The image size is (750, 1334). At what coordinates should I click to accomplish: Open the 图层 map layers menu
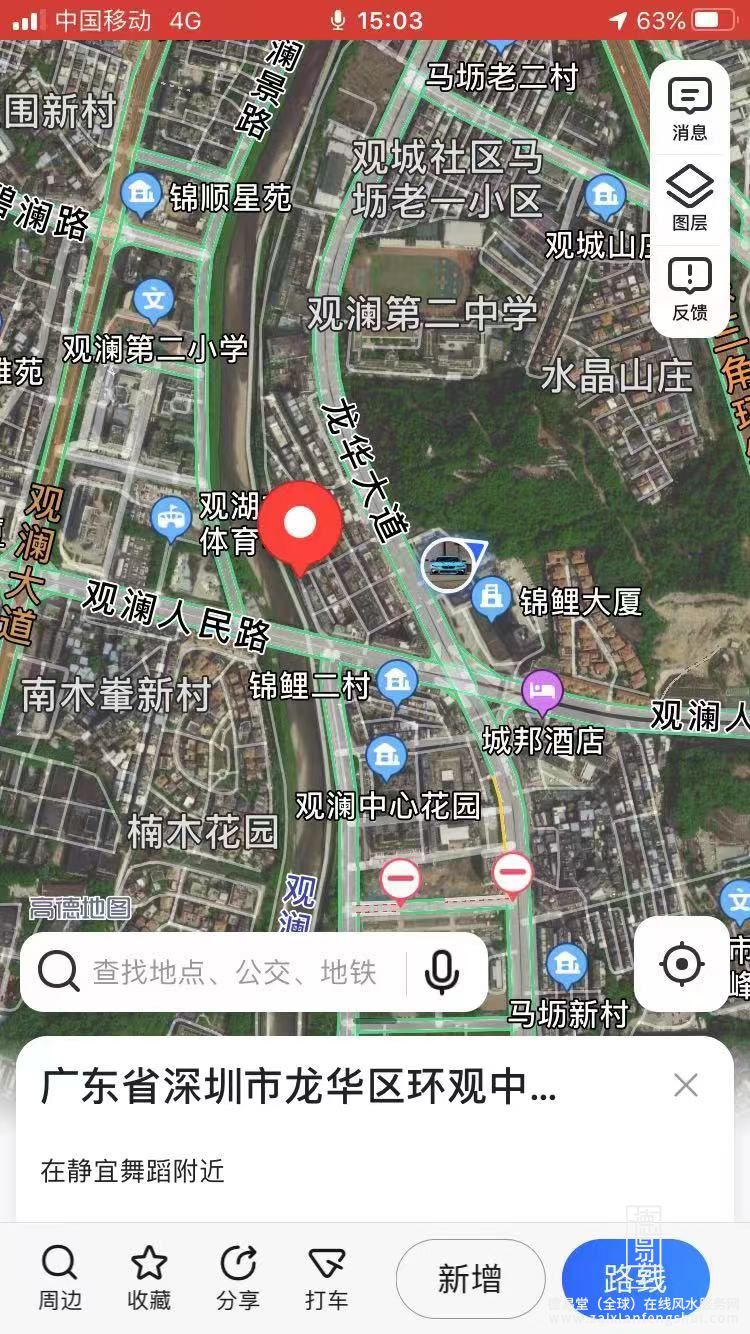click(689, 199)
